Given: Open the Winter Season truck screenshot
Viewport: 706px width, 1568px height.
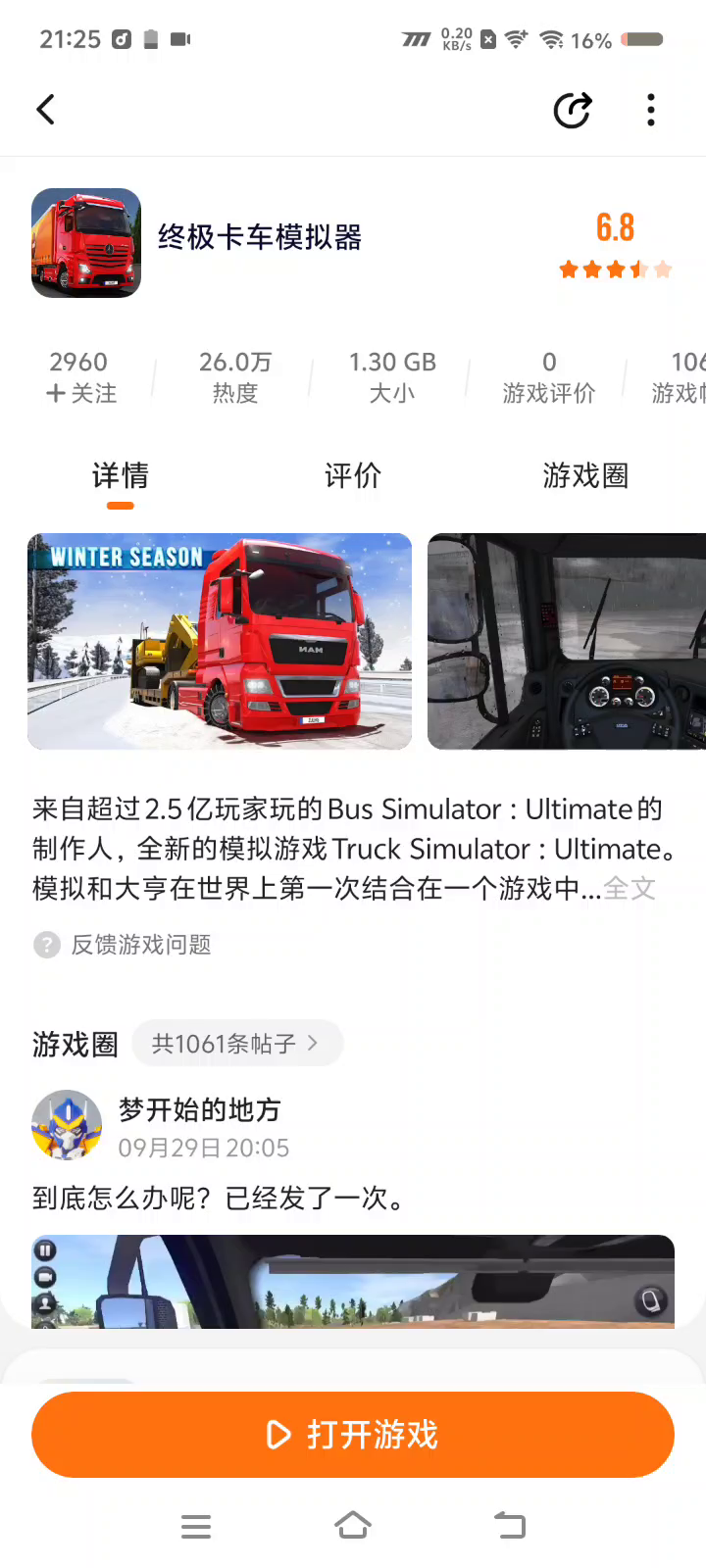Looking at the screenshot, I should click(220, 641).
